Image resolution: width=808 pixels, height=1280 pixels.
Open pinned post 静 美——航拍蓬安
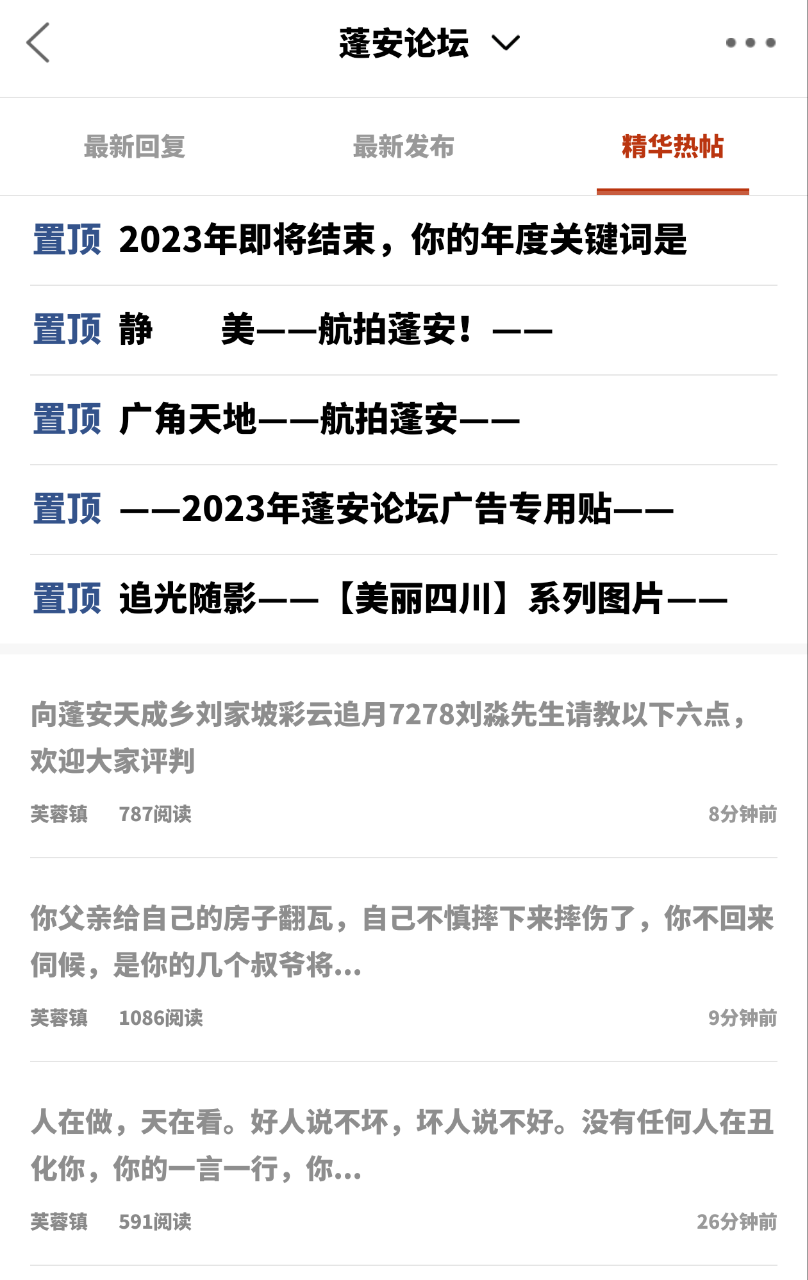[335, 330]
